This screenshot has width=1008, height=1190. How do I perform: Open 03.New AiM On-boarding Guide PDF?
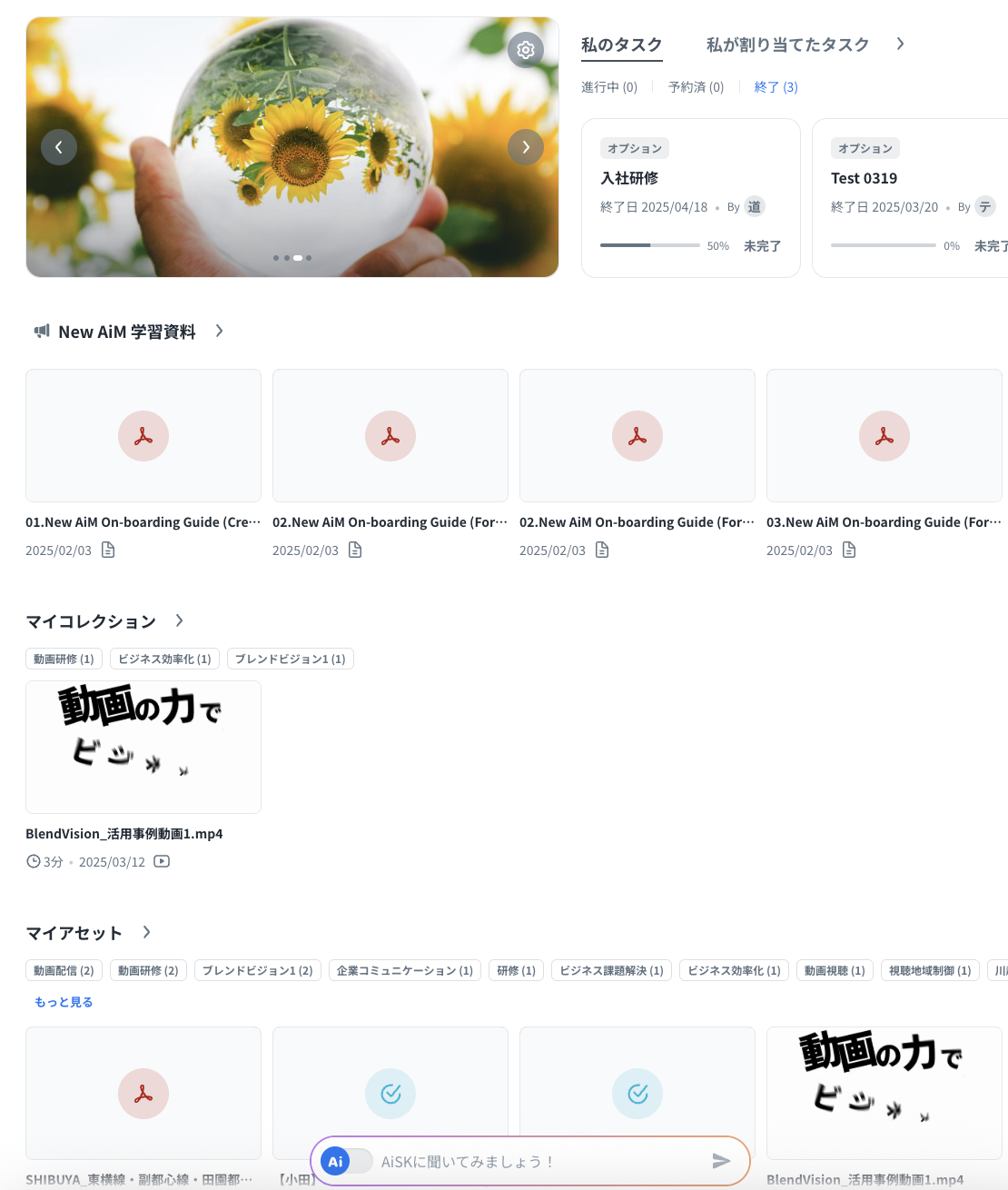pos(884,436)
